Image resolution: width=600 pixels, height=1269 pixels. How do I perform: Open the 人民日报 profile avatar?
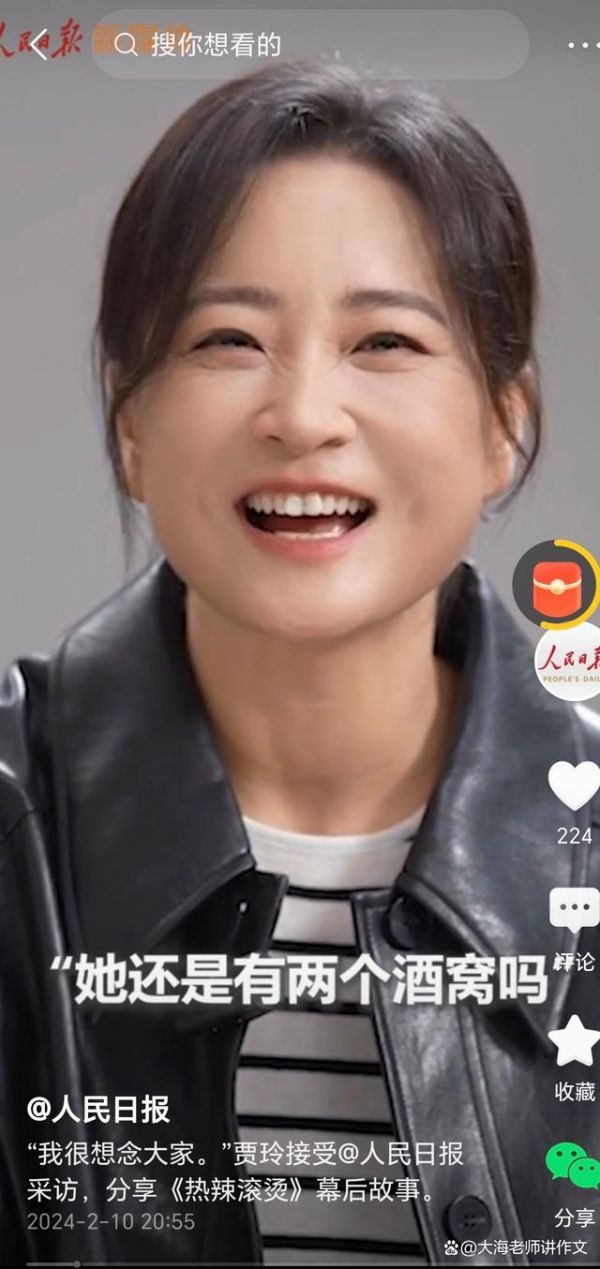(570, 662)
